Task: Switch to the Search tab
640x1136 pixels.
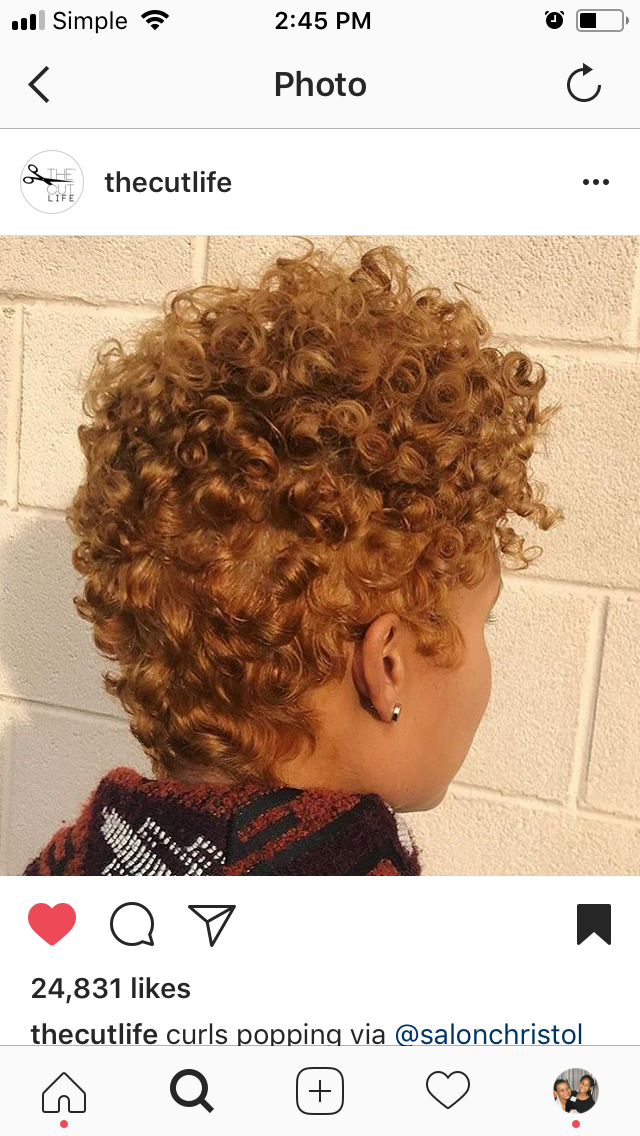Action: (x=191, y=1091)
